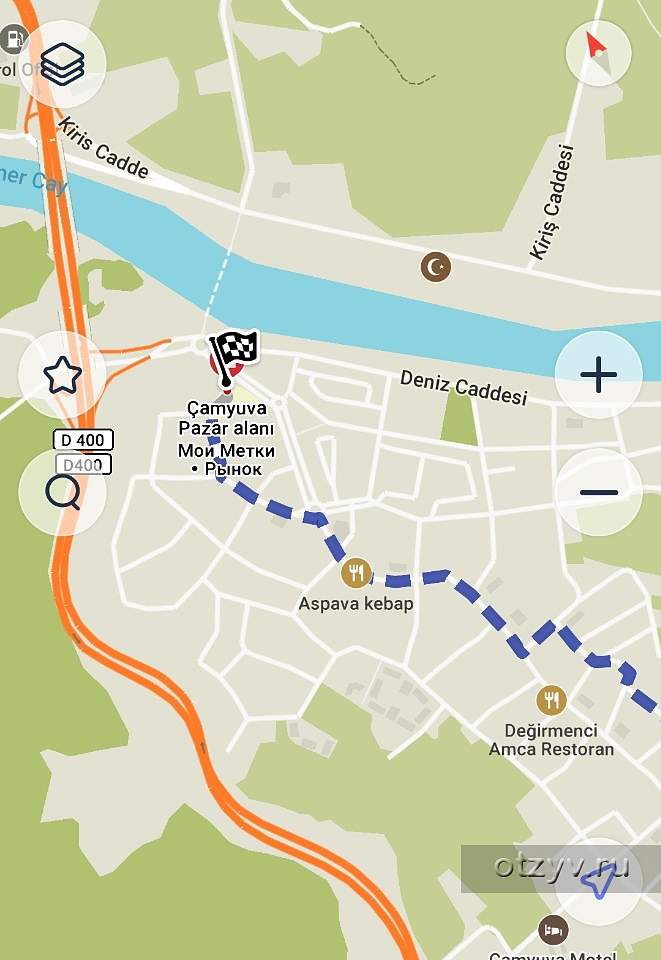Open map search with the magnifier button
This screenshot has width=661, height=960.
pos(62,492)
